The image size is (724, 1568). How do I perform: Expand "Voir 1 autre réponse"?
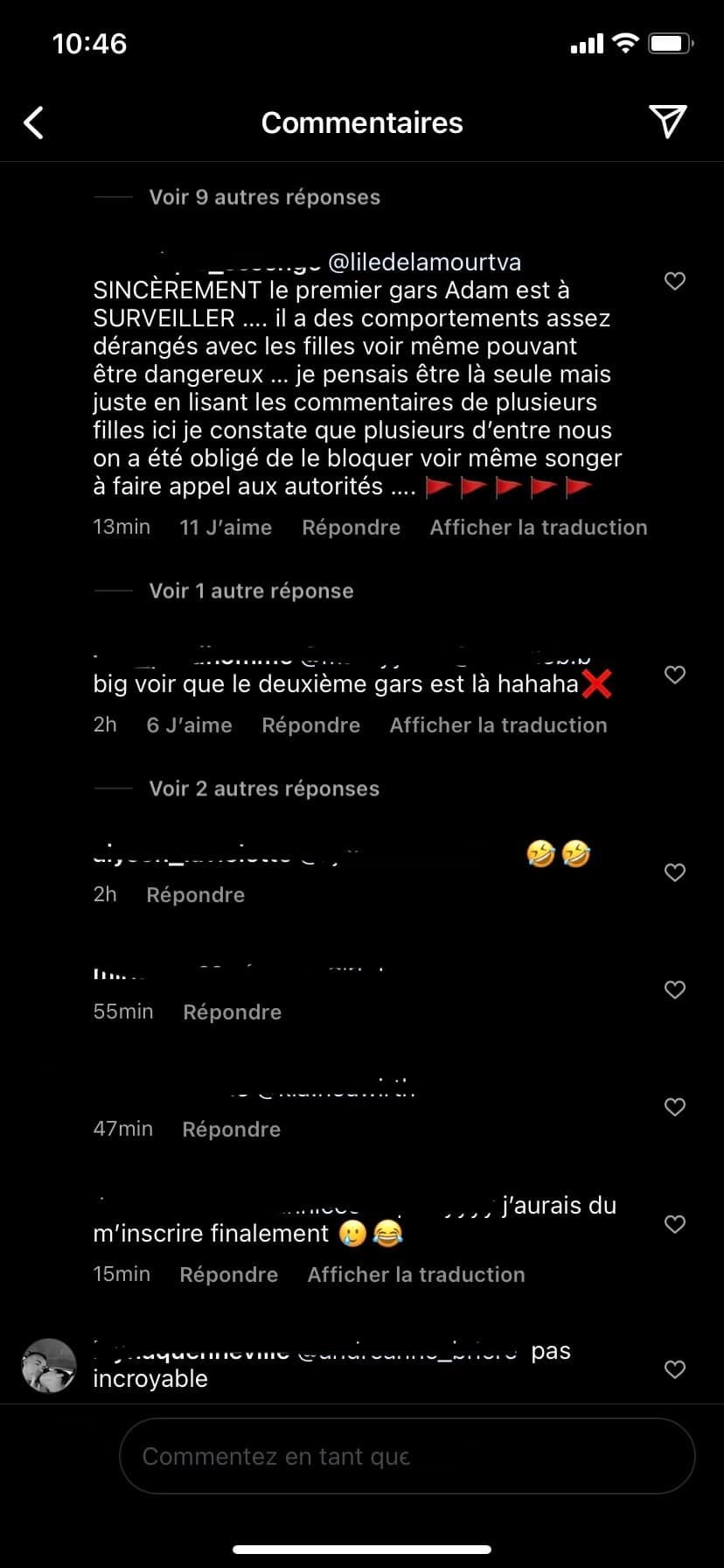pos(251,591)
